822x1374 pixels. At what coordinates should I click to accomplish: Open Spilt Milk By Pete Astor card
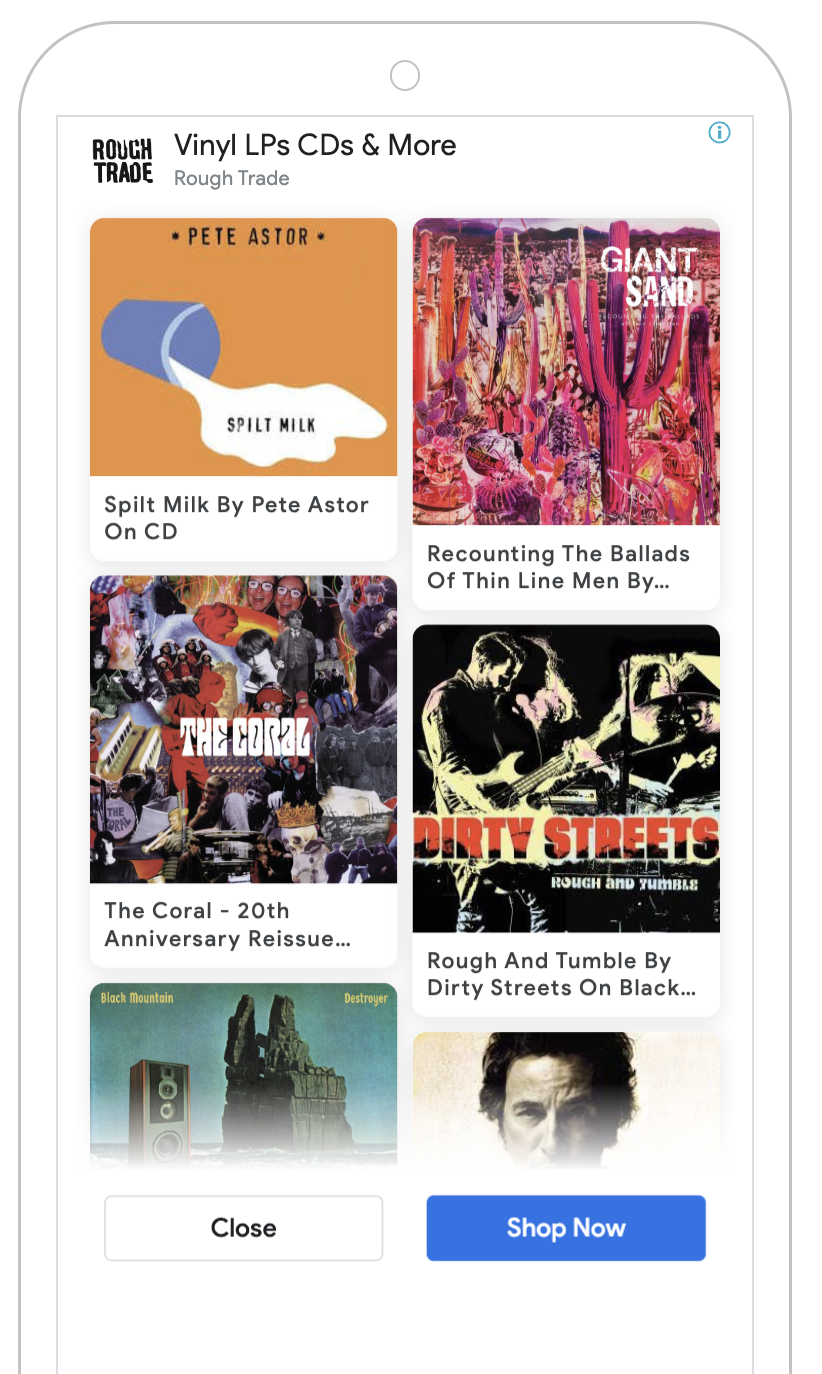point(244,390)
